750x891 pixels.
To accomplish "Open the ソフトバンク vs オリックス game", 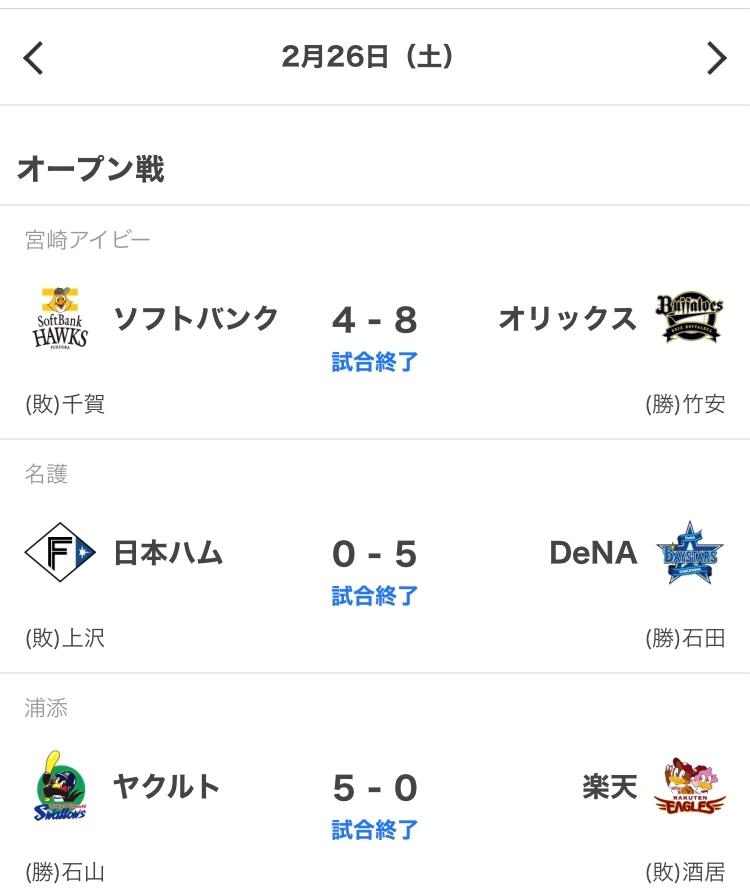I will coord(375,322).
